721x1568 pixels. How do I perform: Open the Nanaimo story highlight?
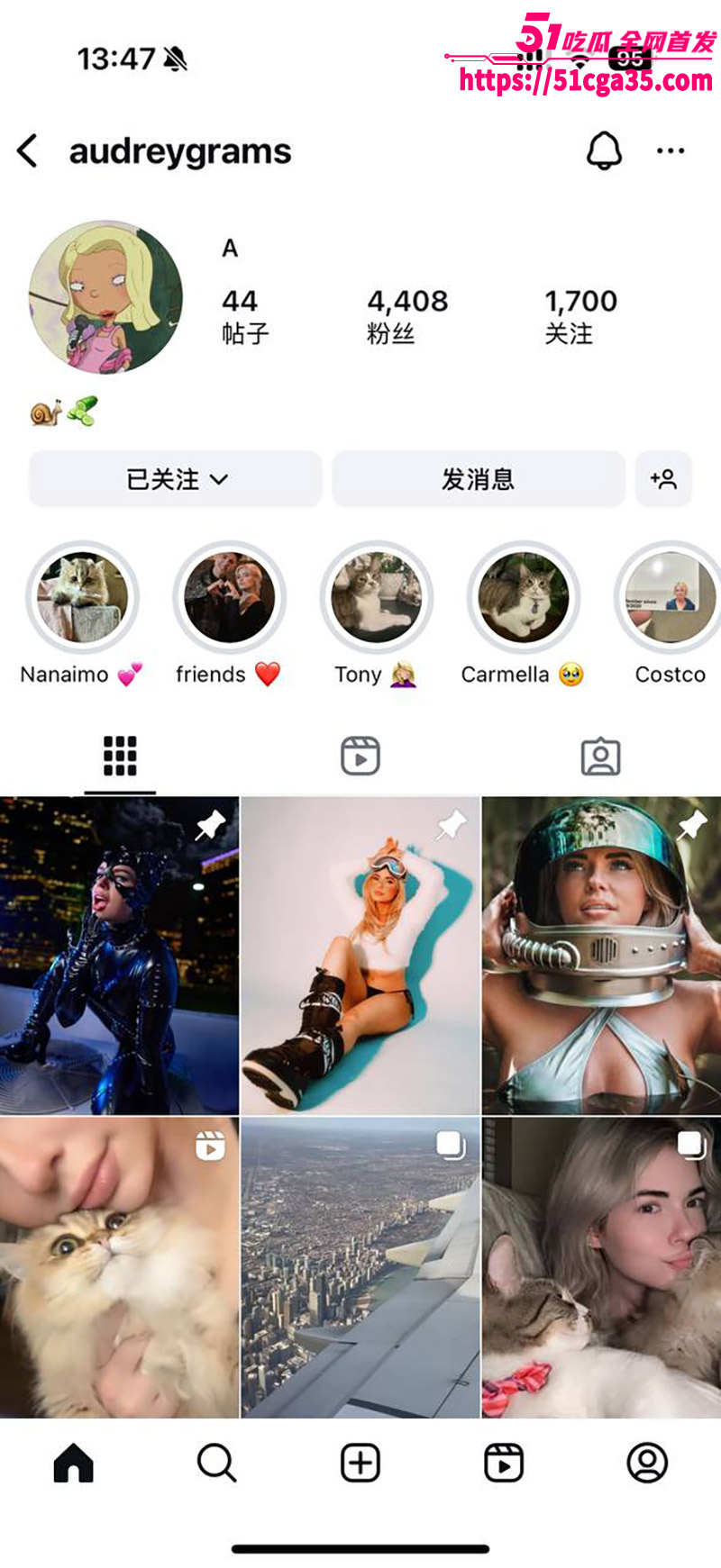[x=82, y=598]
